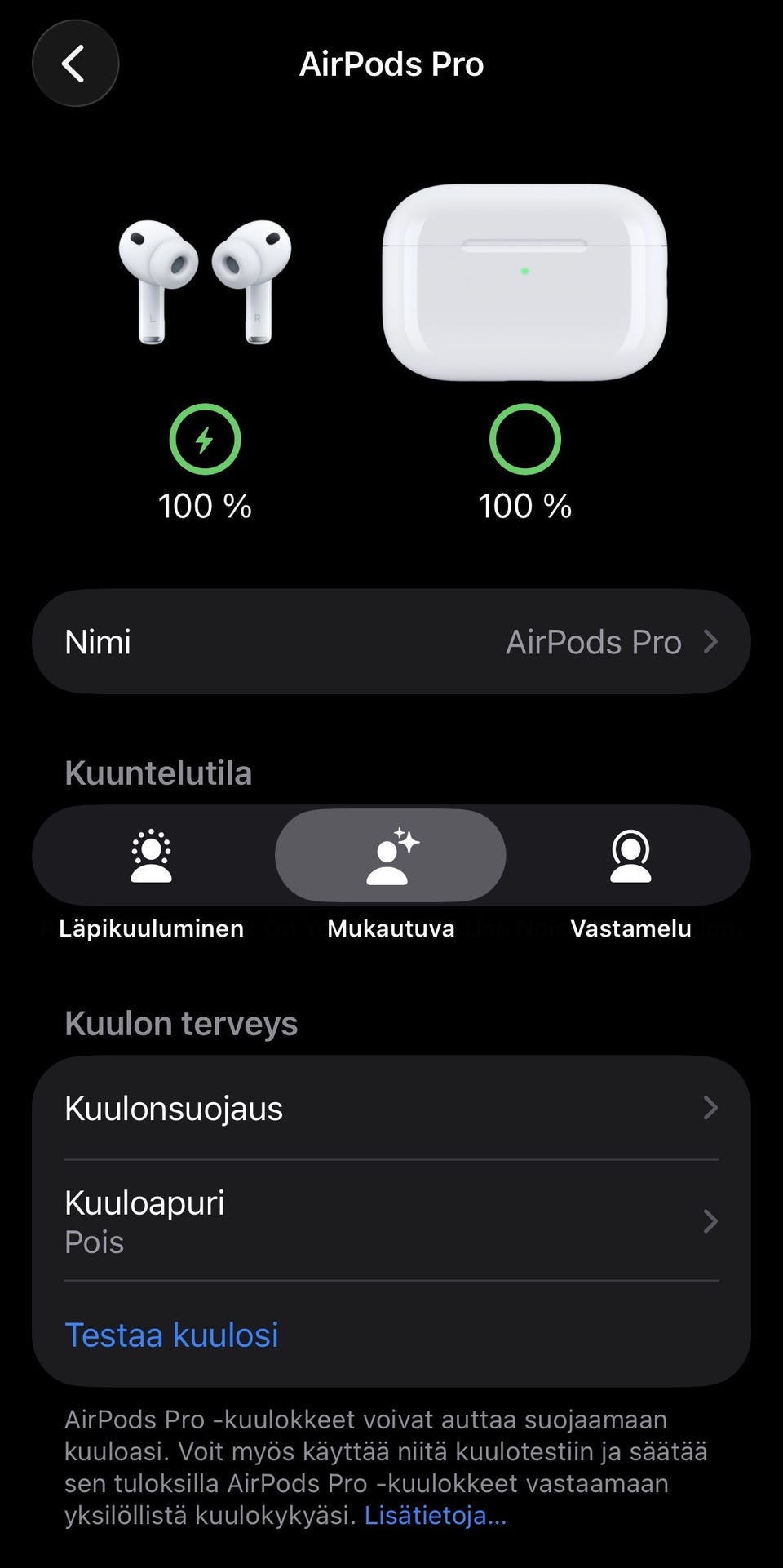783x1568 pixels.
Task: Expand the Nimi row chevron
Action: (711, 641)
